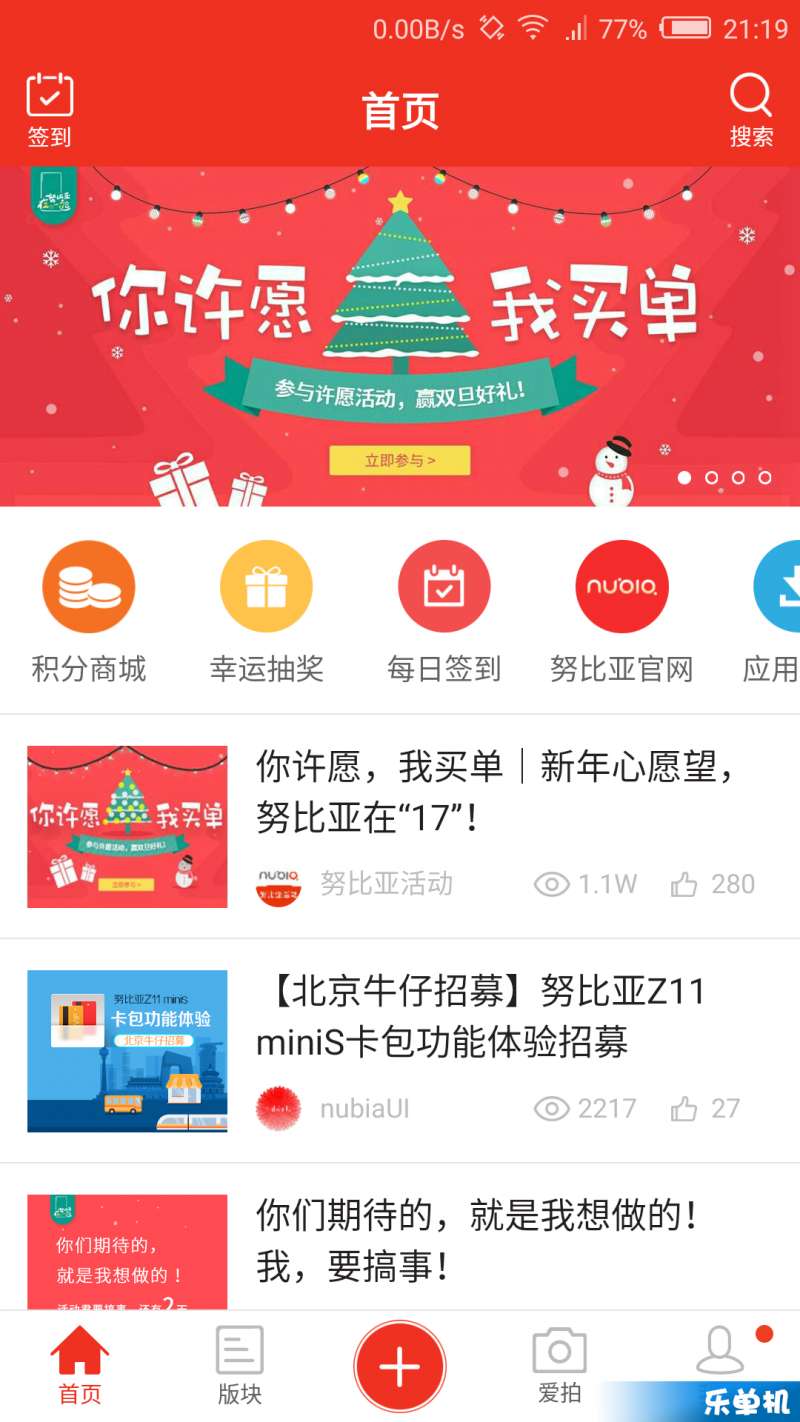The height and width of the screenshot is (1422, 800).
Task: Open post 你们期待的，就是我想做的
Action: 475,1240
